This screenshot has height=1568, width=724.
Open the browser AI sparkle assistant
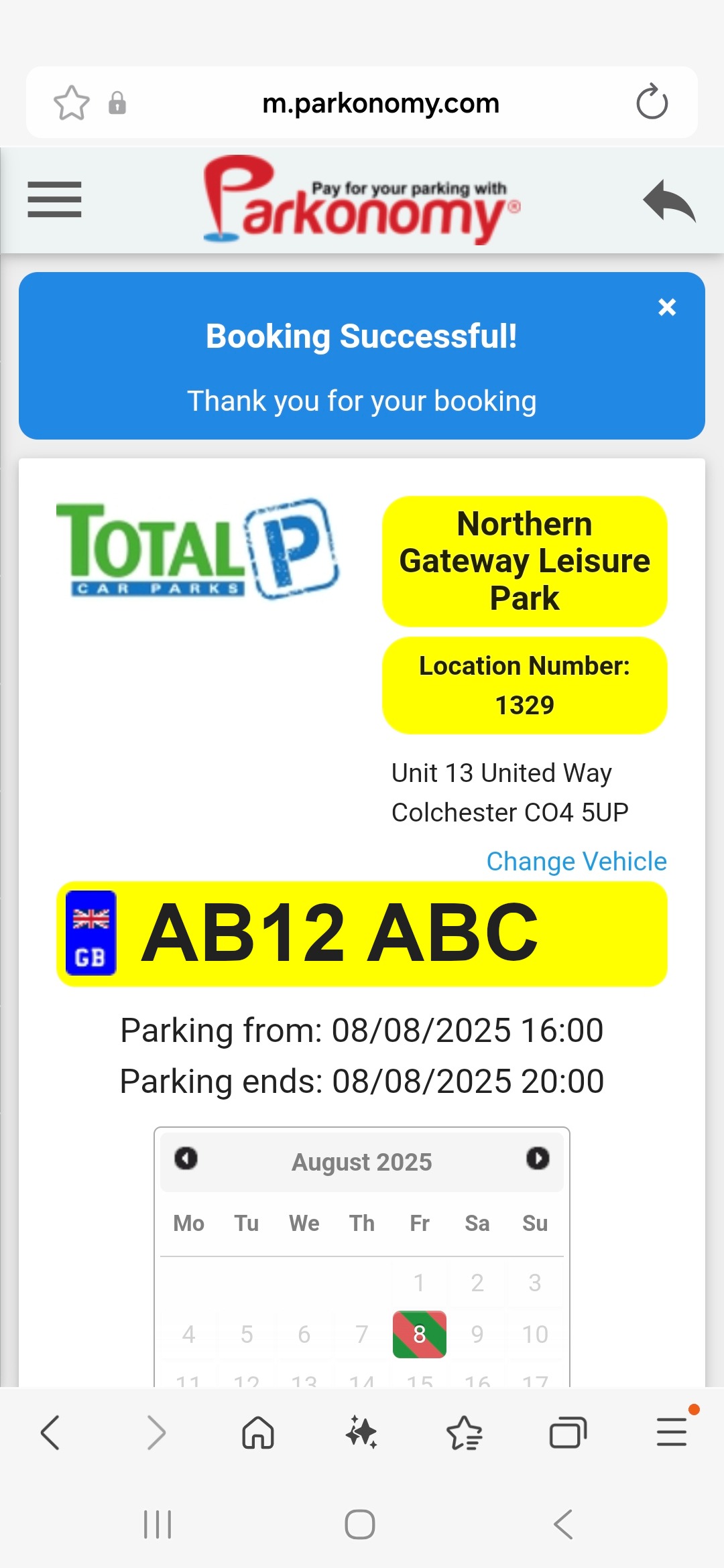(361, 1433)
